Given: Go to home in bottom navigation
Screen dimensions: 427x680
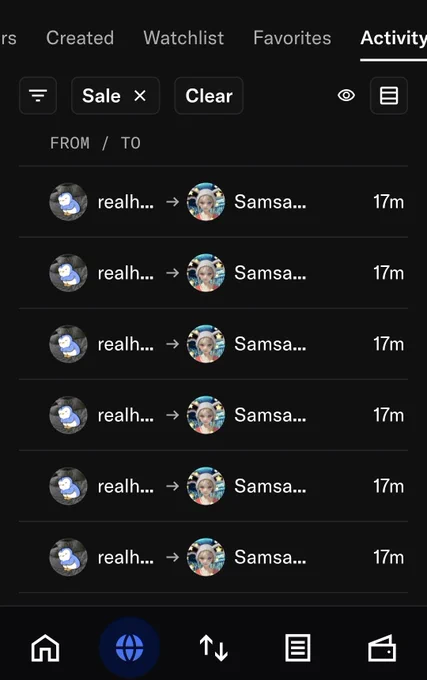Looking at the screenshot, I should [45, 647].
